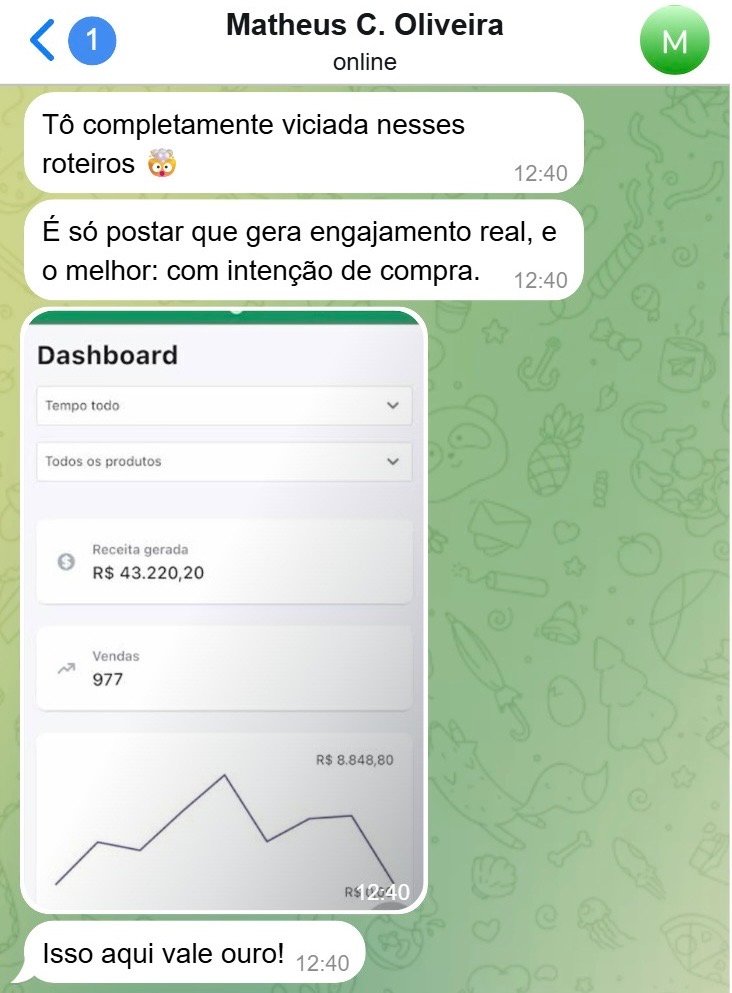Screen dimensions: 732x993
Task: Open the Dashboard screenshot image message
Action: click(x=224, y=610)
